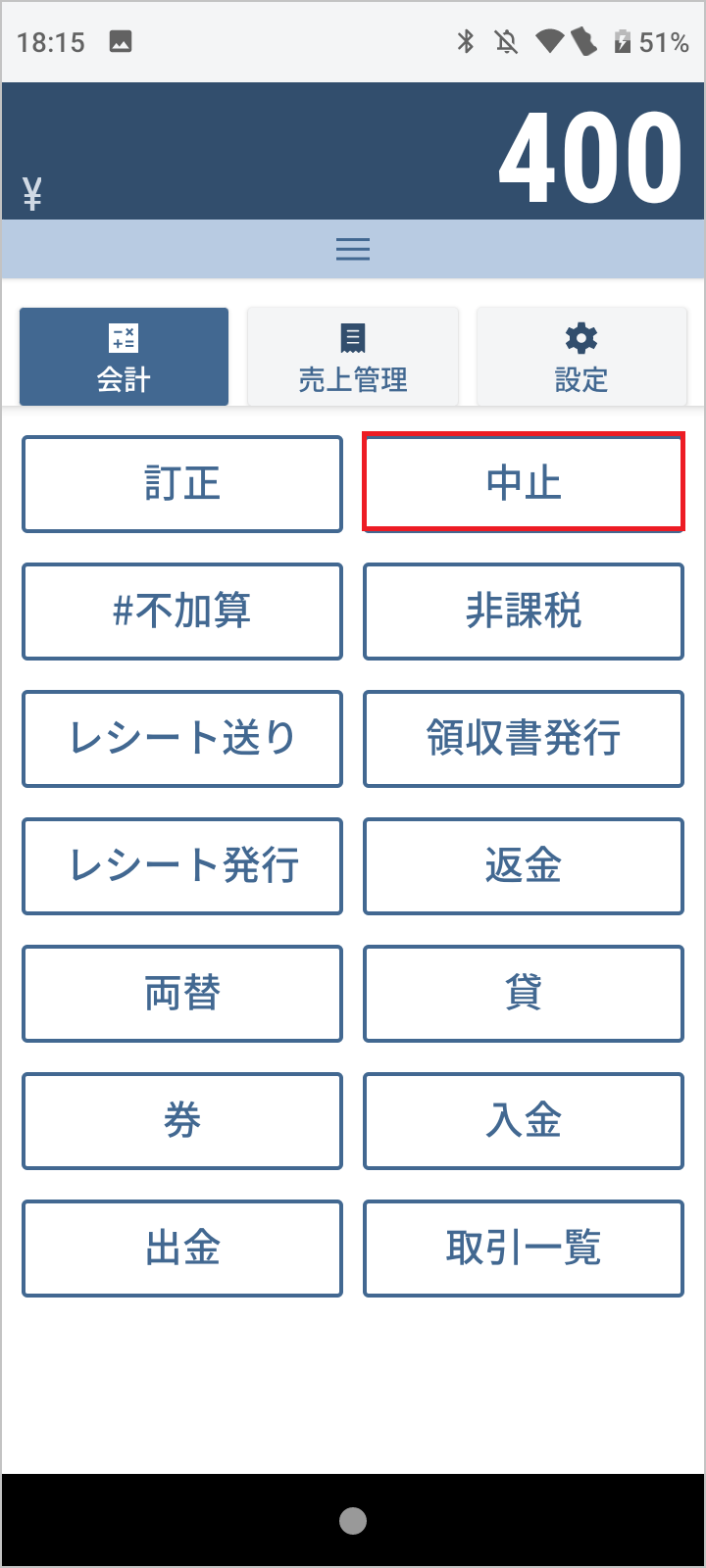This screenshot has width=706, height=1568.
Task: Go to the 設定 tab
Action: pos(581,357)
